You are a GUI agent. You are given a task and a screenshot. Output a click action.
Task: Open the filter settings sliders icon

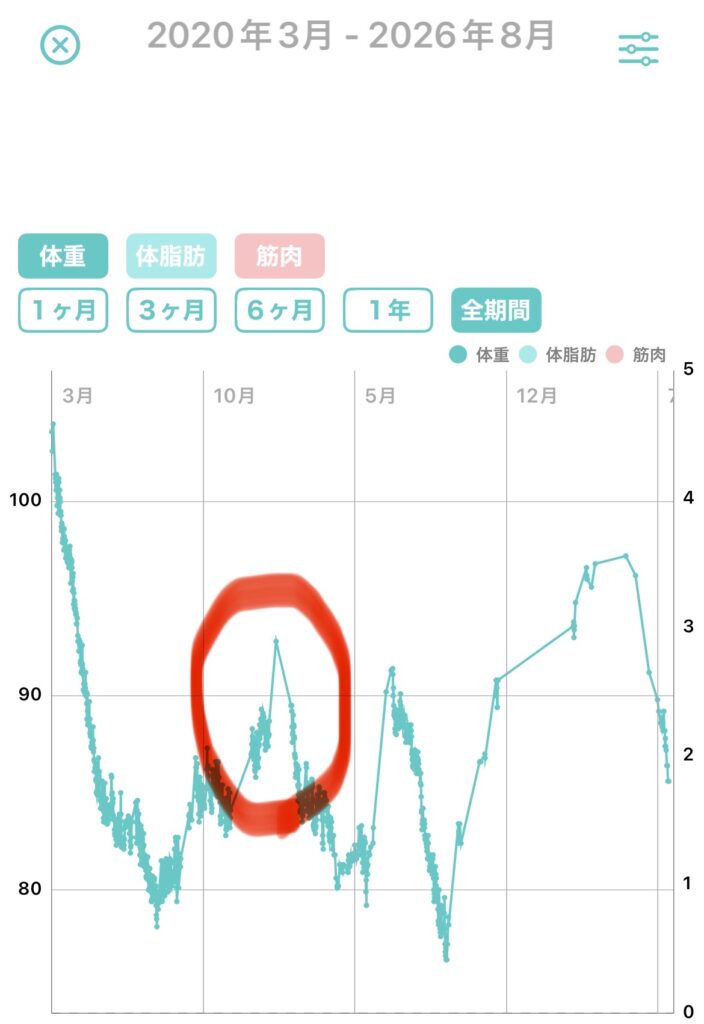(638, 49)
